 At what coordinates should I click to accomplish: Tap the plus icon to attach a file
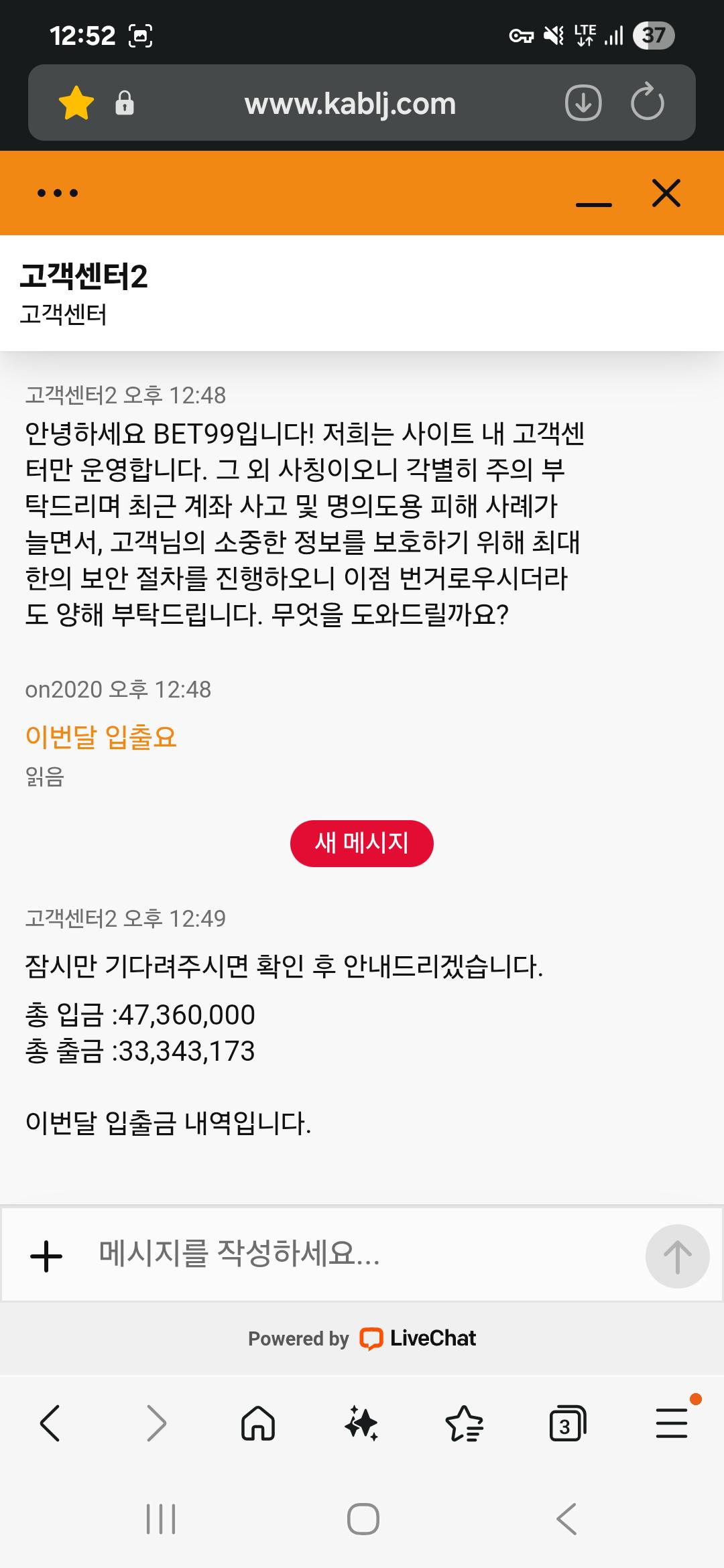[x=46, y=1256]
